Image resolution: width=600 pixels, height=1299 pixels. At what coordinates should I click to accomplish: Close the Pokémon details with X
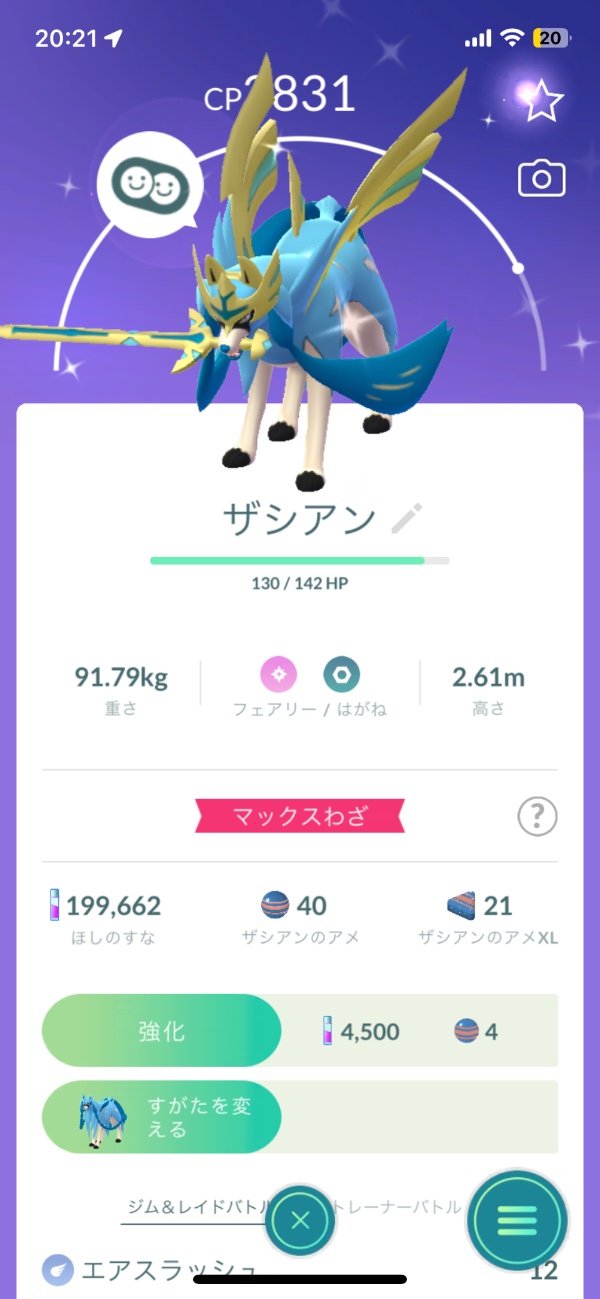[299, 1220]
